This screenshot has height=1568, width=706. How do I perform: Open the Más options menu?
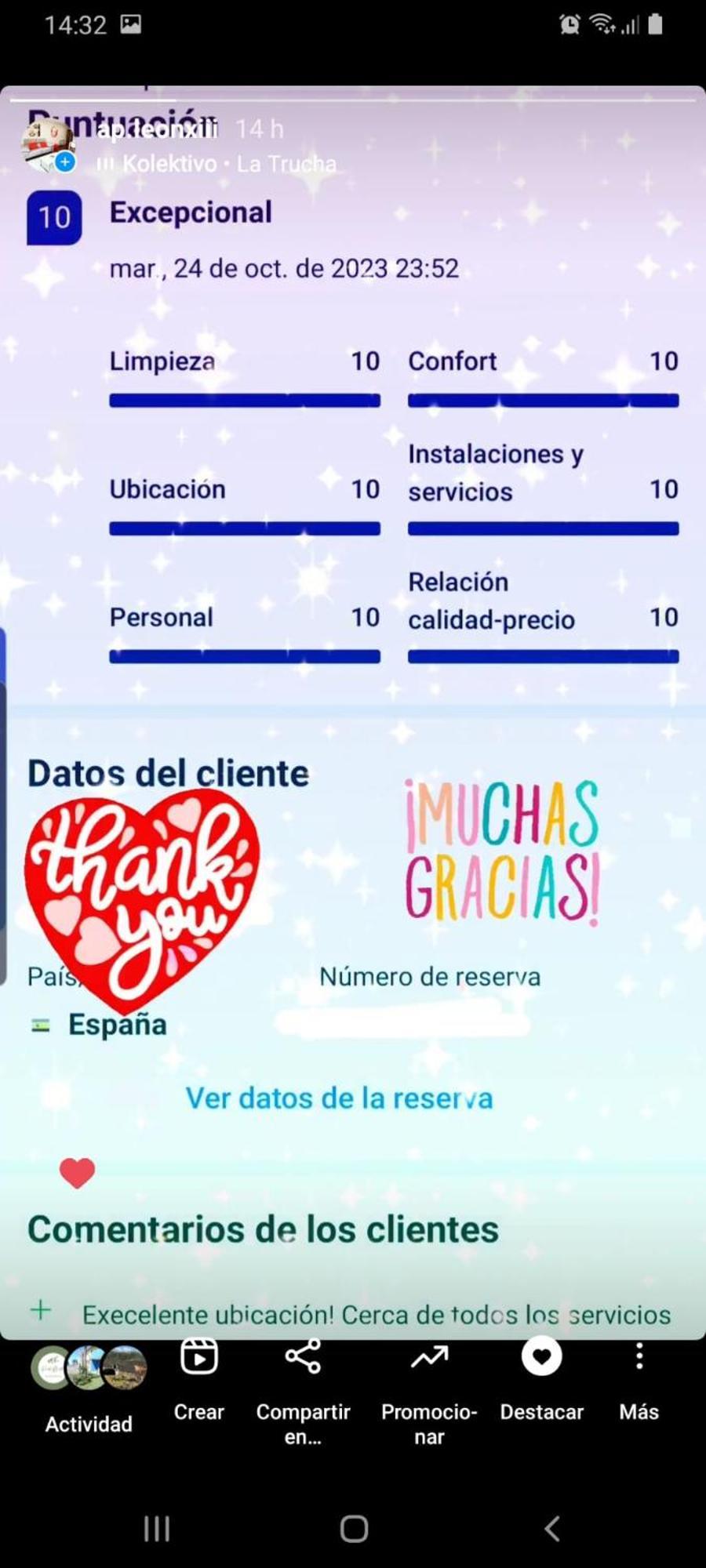coord(639,1379)
